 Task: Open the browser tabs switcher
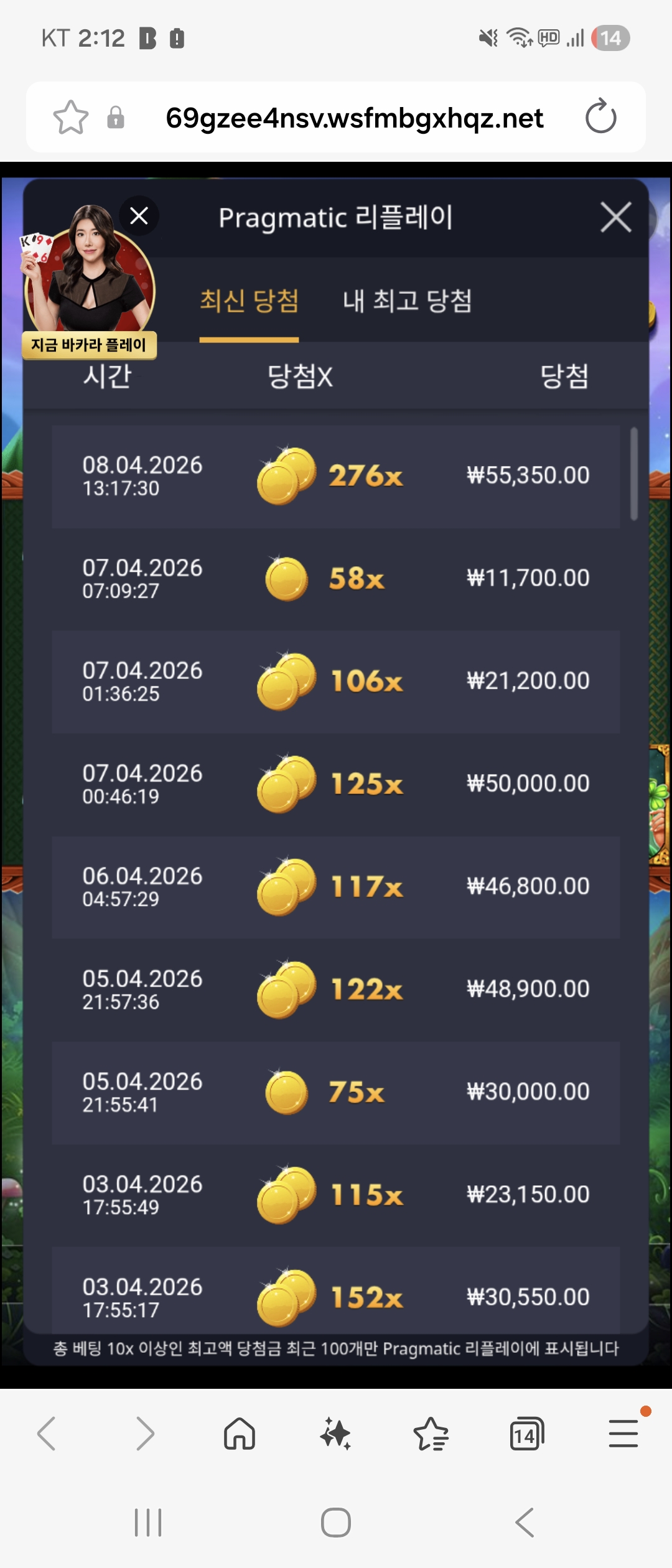[x=526, y=1434]
